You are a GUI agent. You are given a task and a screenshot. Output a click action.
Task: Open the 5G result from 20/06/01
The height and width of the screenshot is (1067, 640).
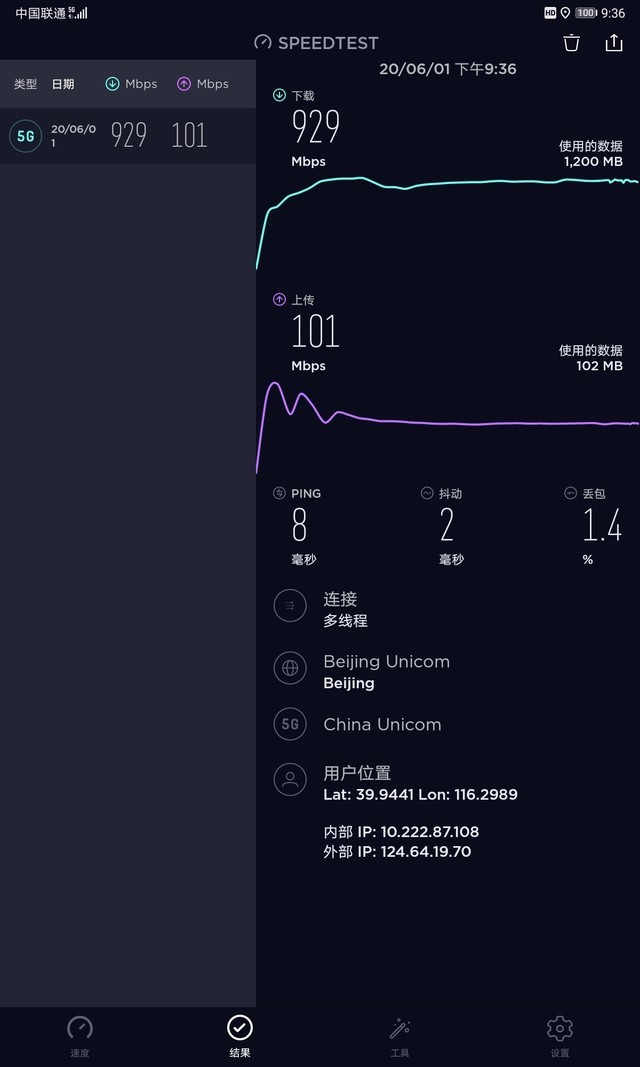tap(128, 135)
